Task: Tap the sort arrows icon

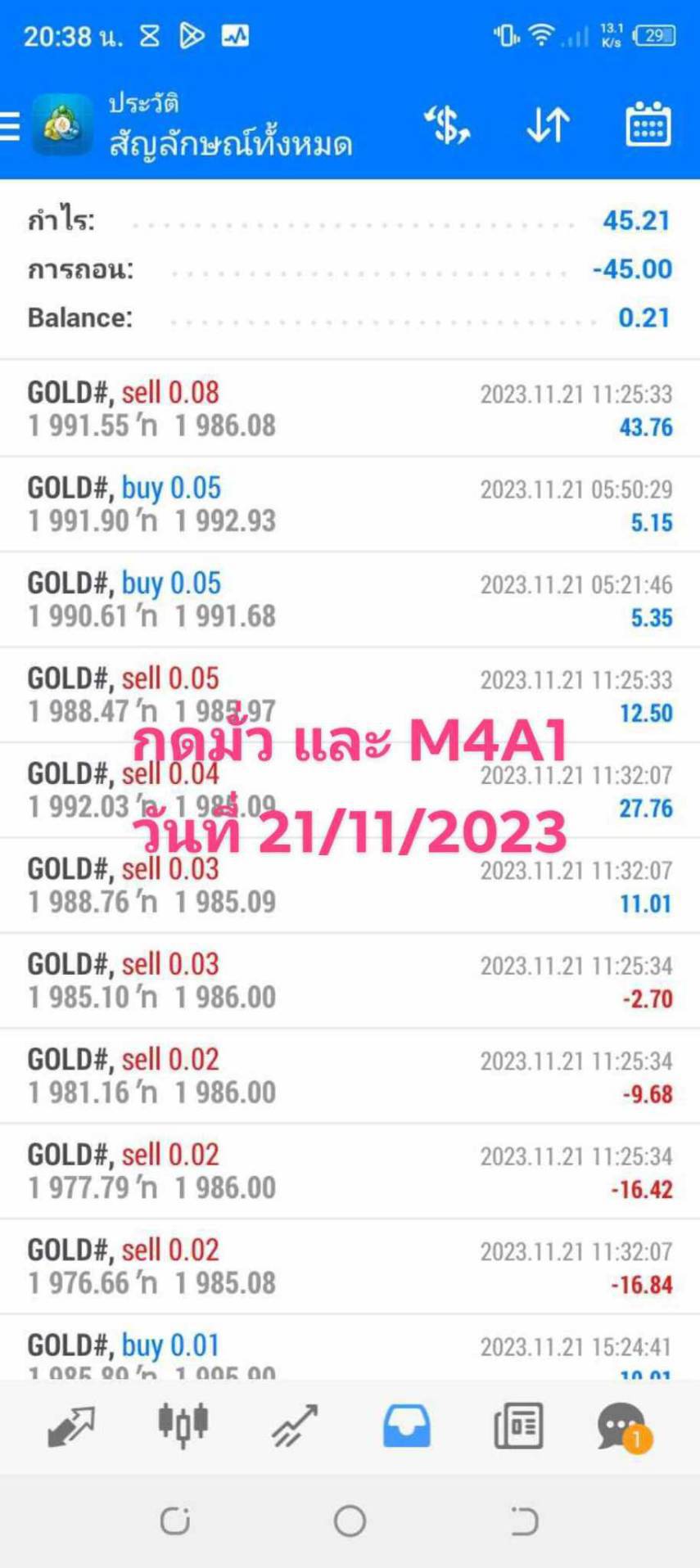Action: [x=548, y=126]
